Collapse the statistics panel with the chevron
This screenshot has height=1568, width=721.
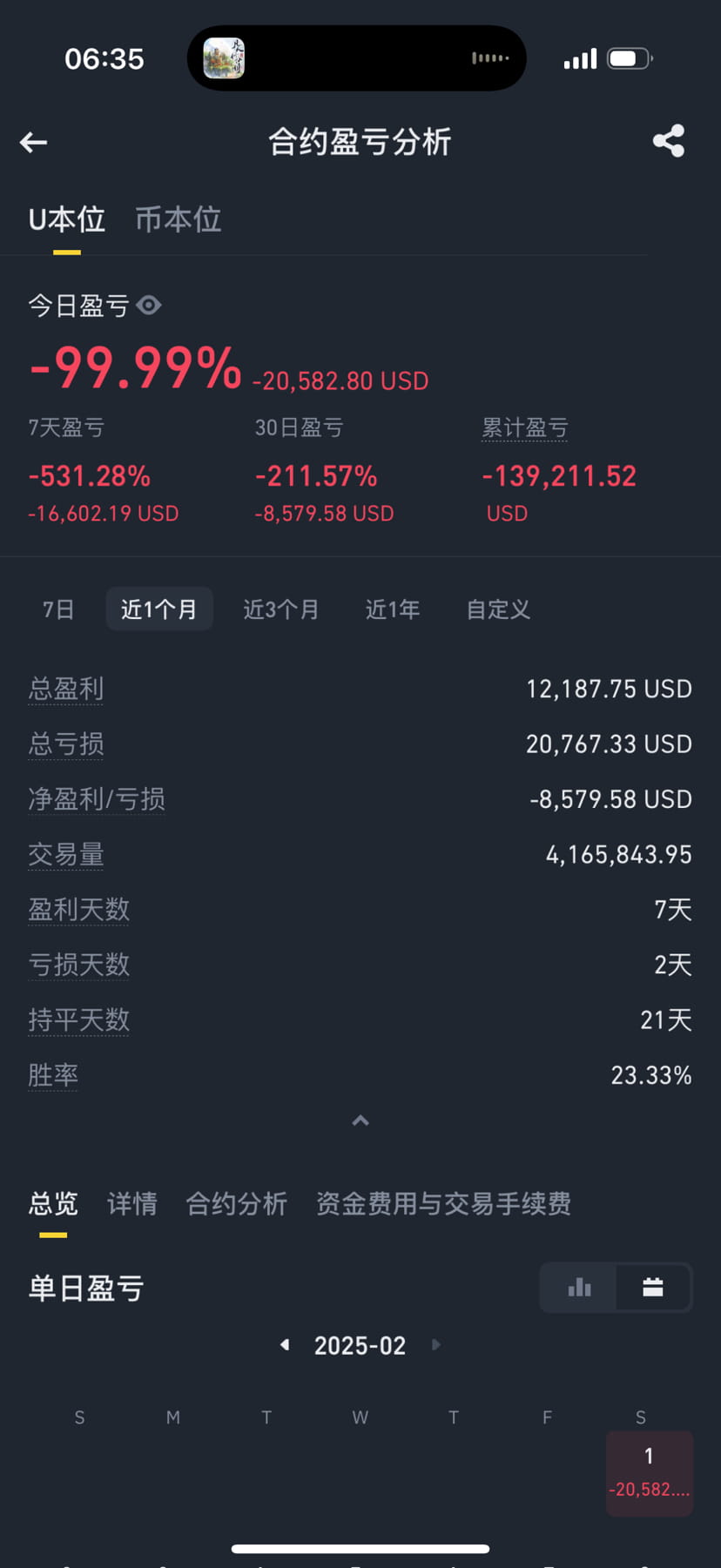360,1120
